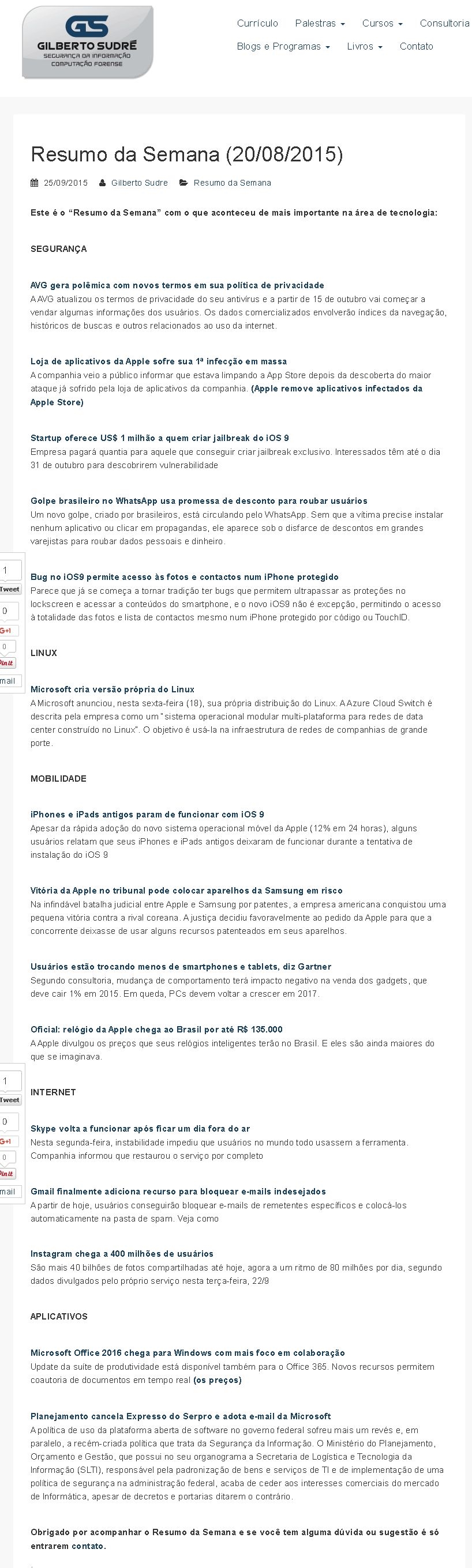Open the Microsoft Linux version article
This screenshot has height=1568, width=472.
pos(113,689)
